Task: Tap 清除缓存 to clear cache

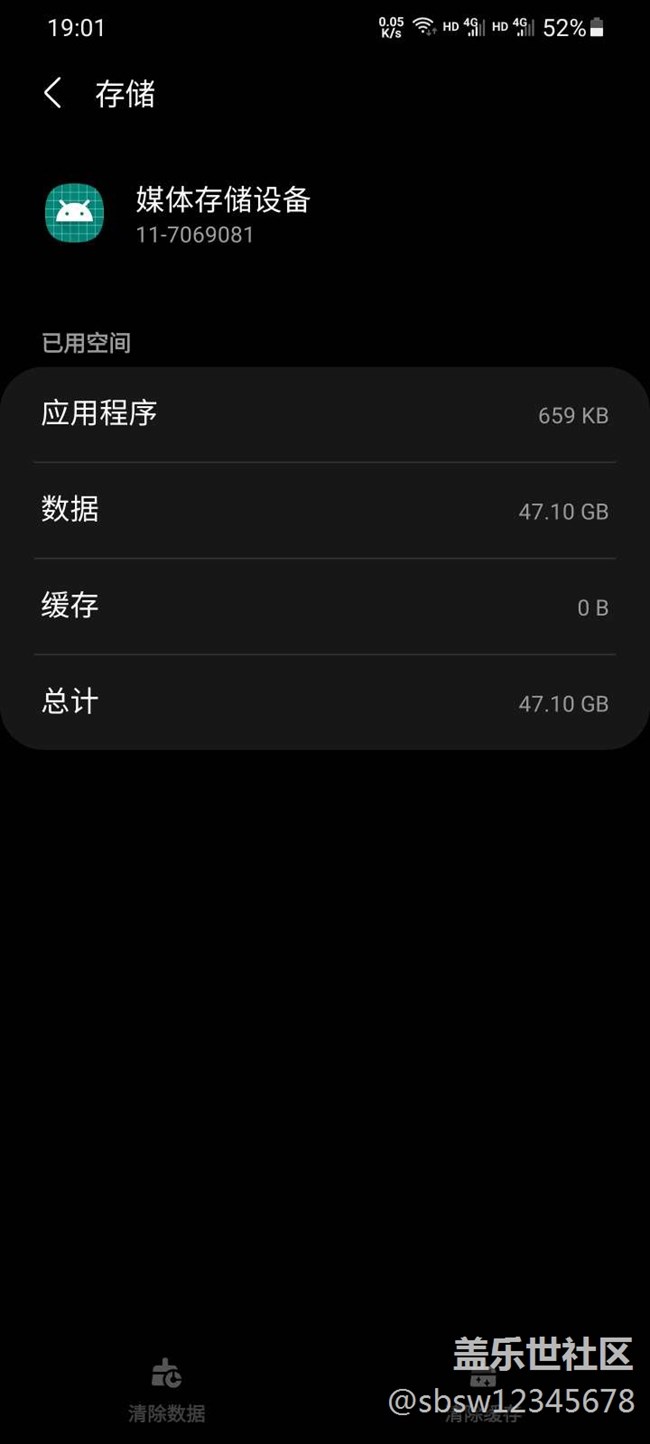Action: point(483,1390)
